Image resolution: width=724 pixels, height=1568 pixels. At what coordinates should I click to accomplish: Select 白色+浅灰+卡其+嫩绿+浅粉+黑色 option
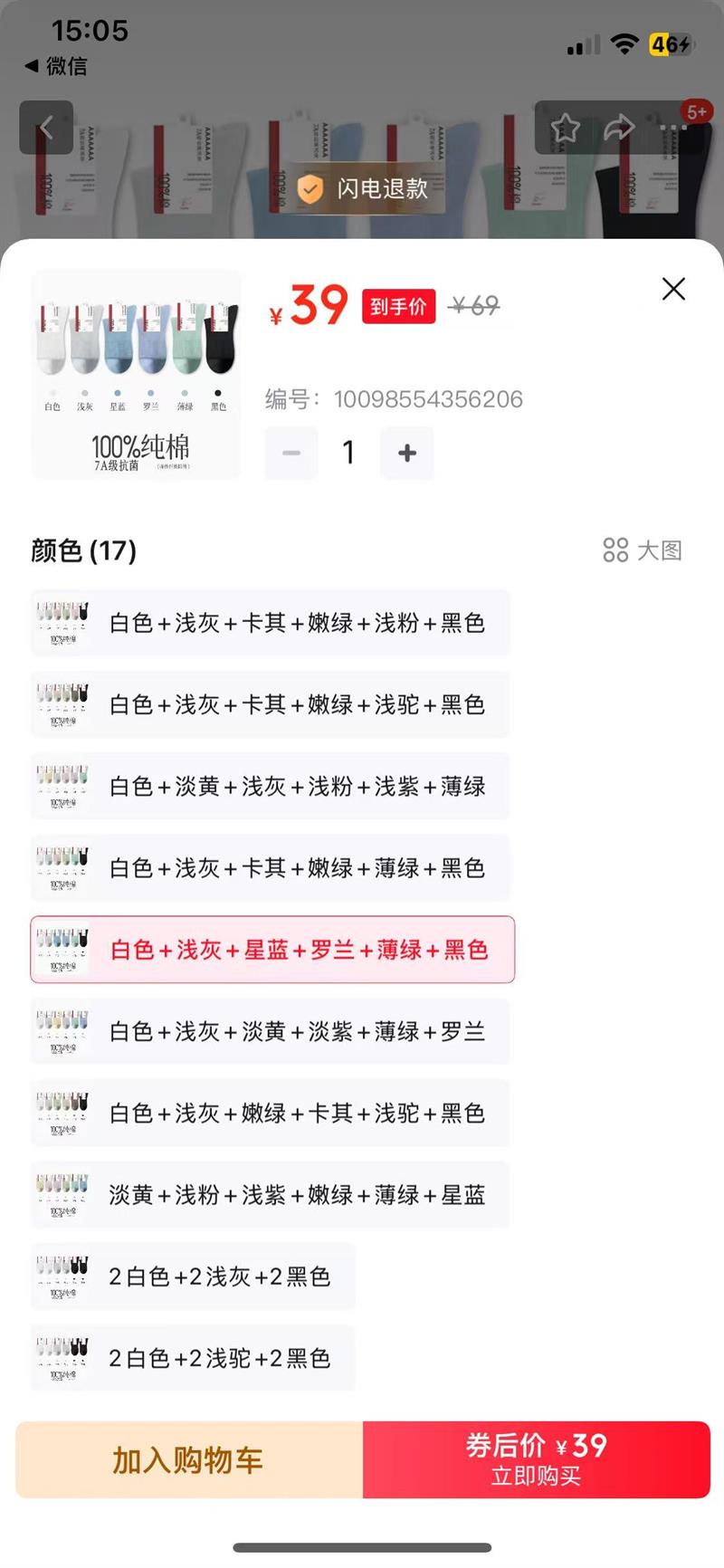coord(271,623)
